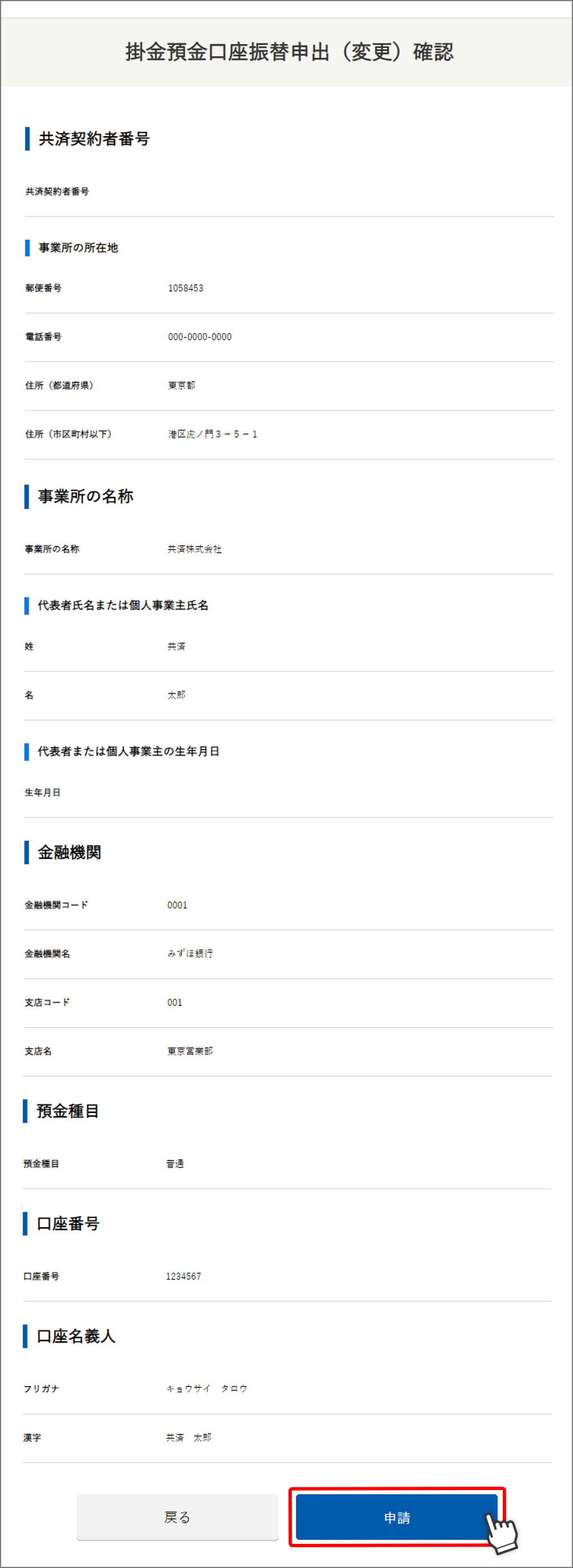Go back with the 戻る button

pos(177,1518)
